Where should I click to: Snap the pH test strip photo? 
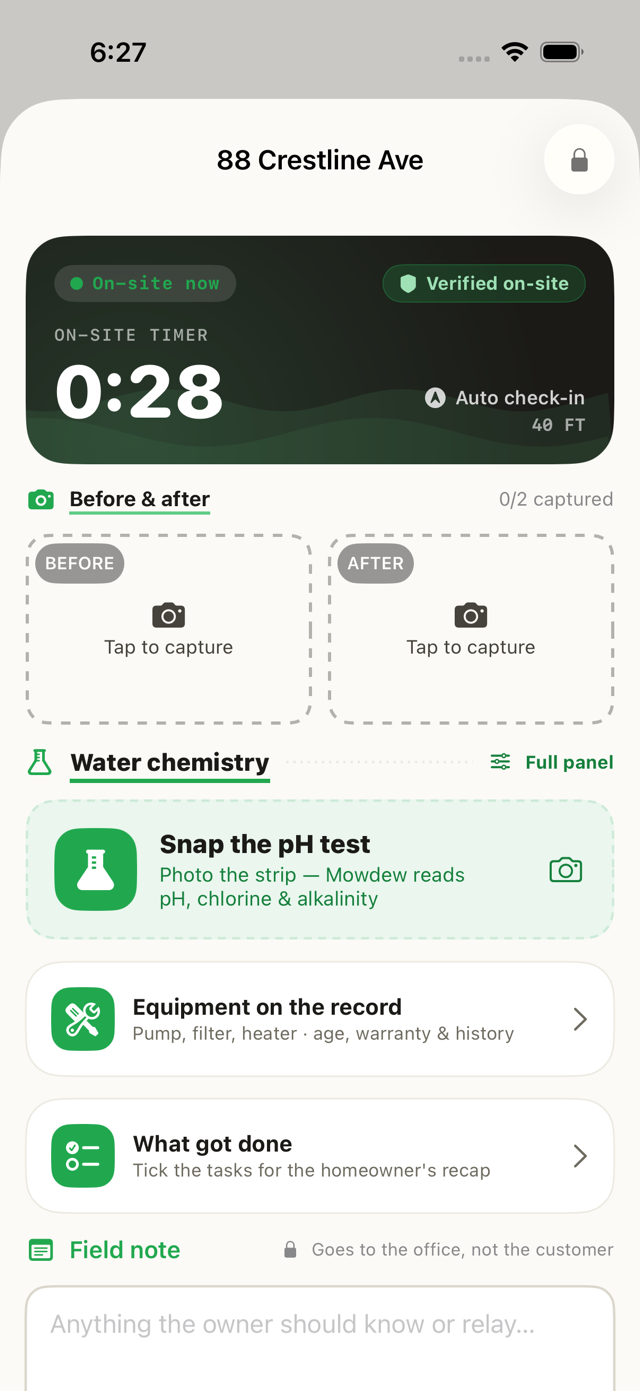(x=320, y=870)
